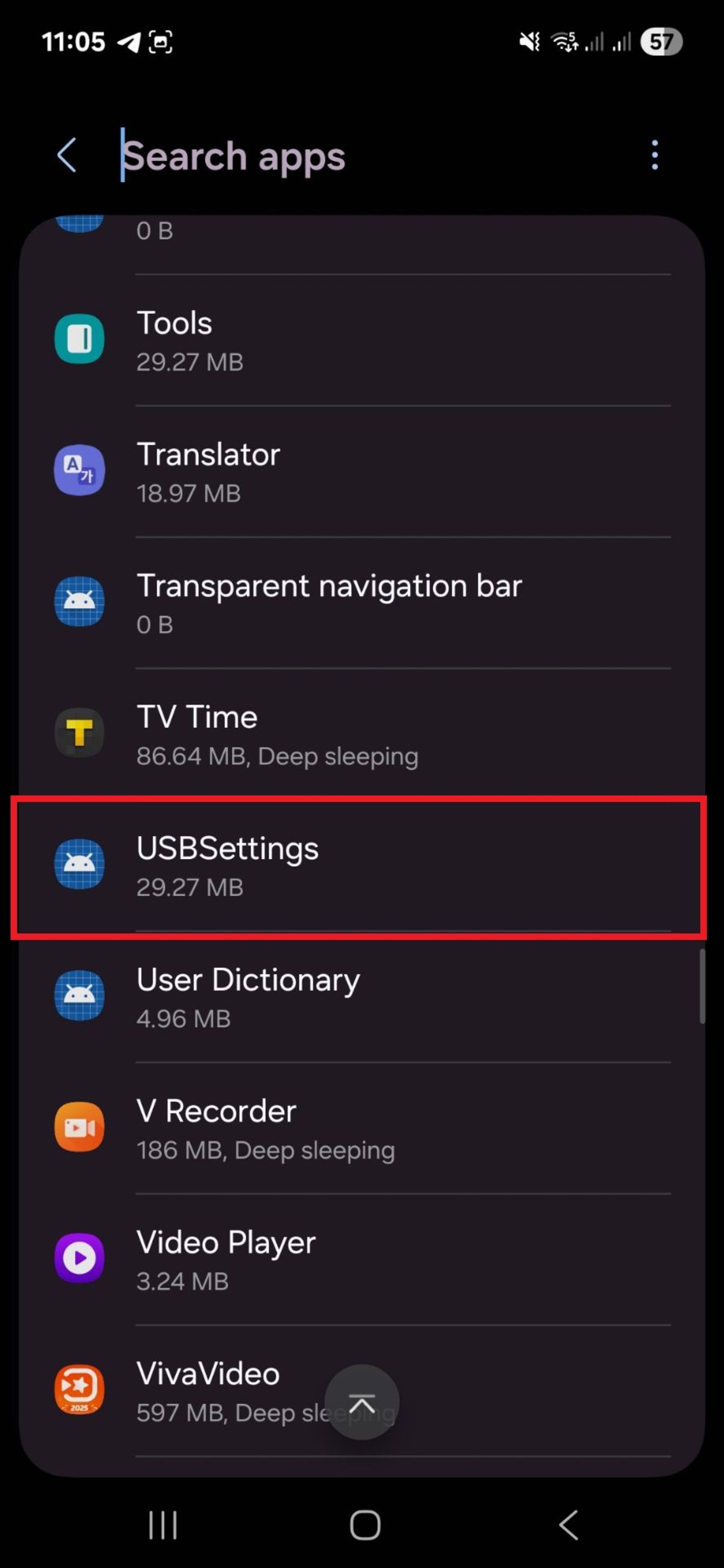This screenshot has width=724, height=1568.
Task: Go back using the header arrow
Action: (67, 155)
